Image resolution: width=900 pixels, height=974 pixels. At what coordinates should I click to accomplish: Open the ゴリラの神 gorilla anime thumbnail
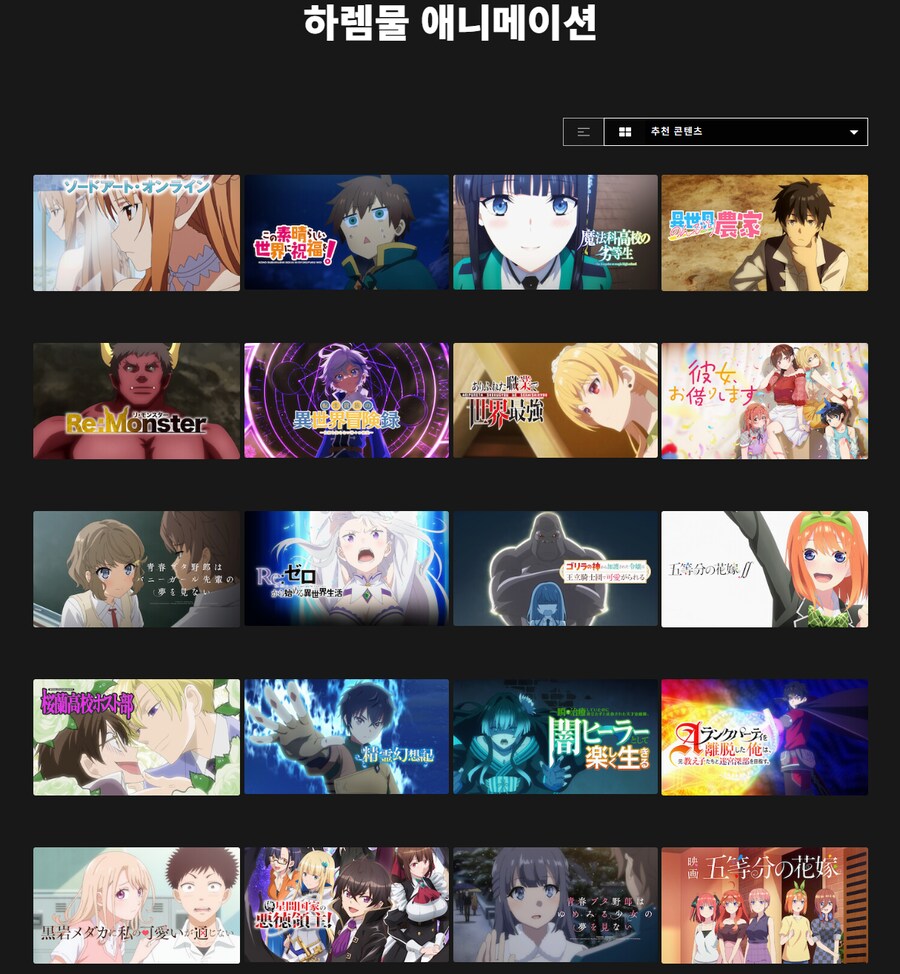(x=555, y=569)
